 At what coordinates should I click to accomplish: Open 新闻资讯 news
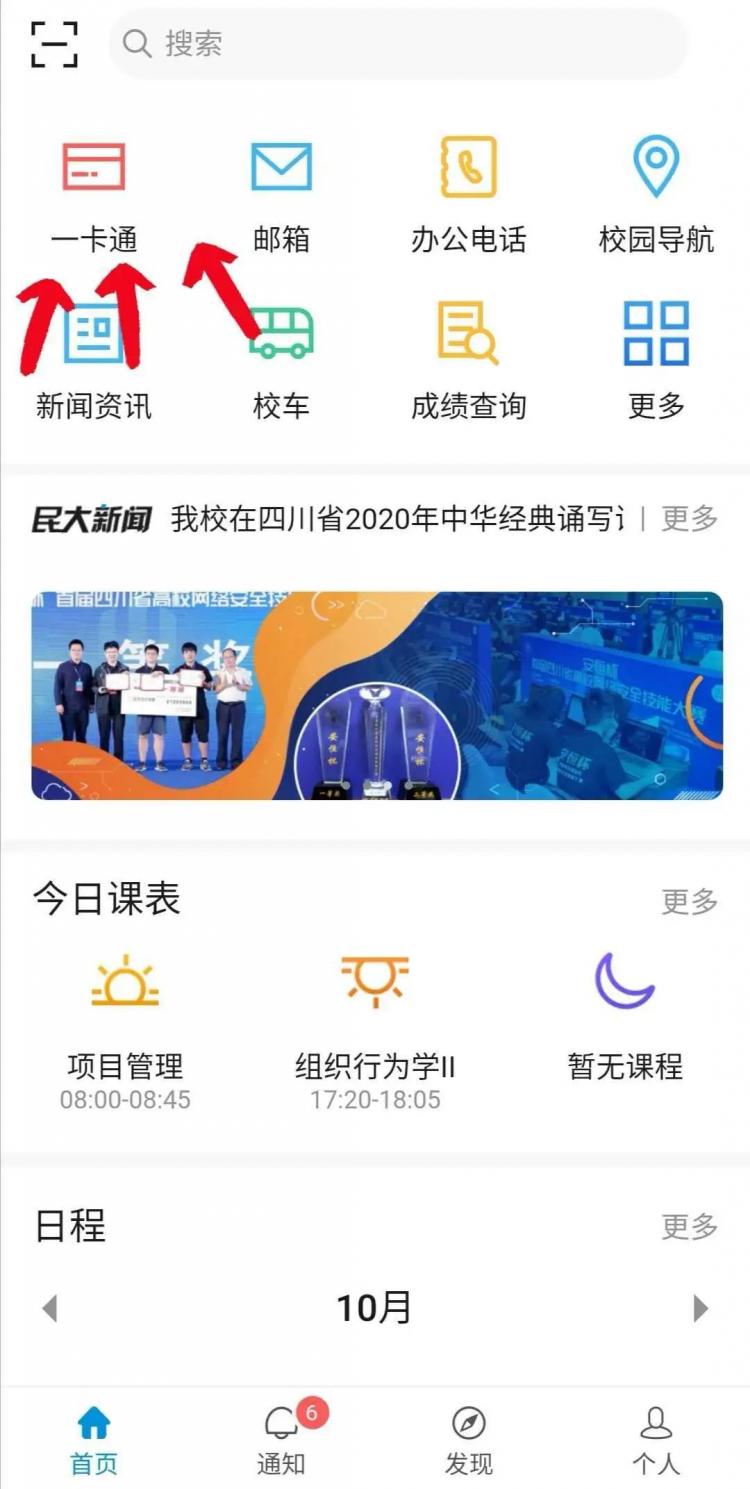[94, 362]
